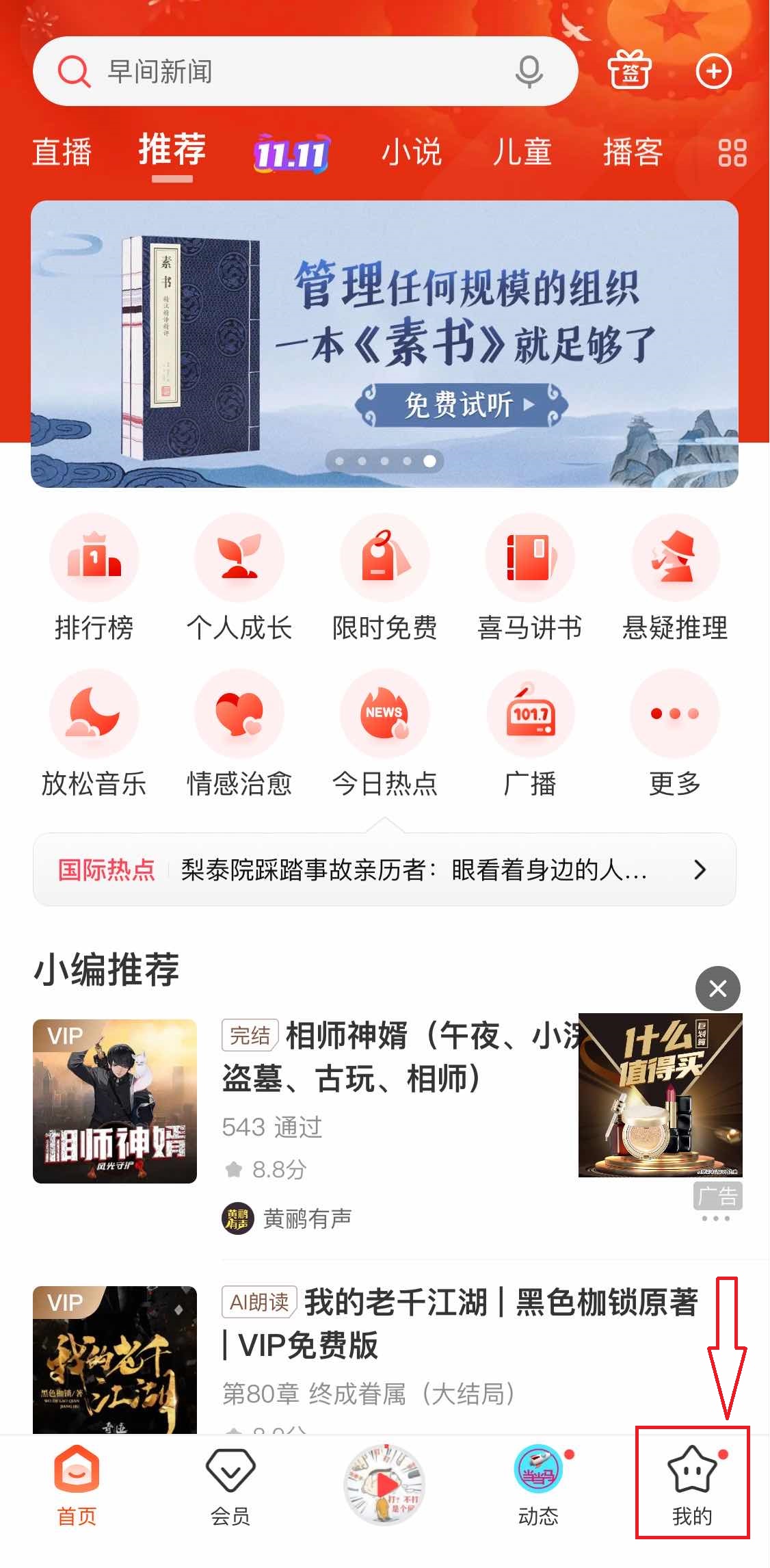Image resolution: width=770 pixels, height=1568 pixels.
Task: Open the sign-in gift icon
Action: (x=630, y=70)
